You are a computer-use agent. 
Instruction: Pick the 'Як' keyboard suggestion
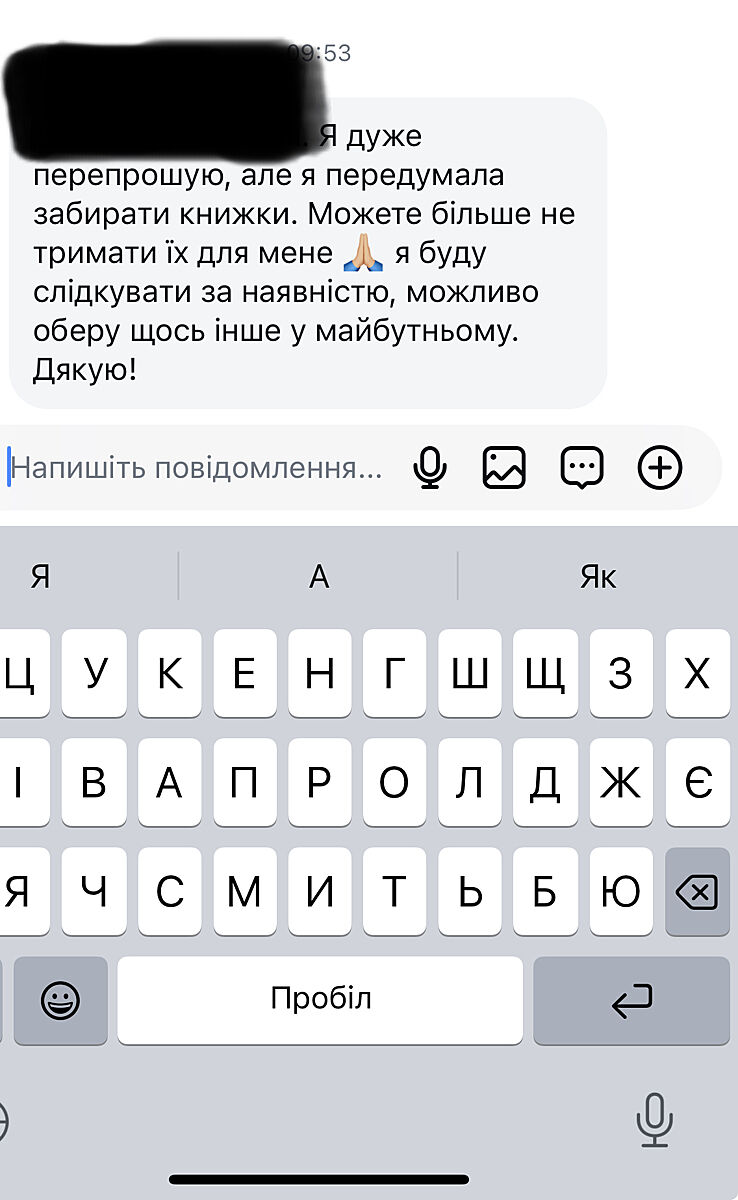597,577
